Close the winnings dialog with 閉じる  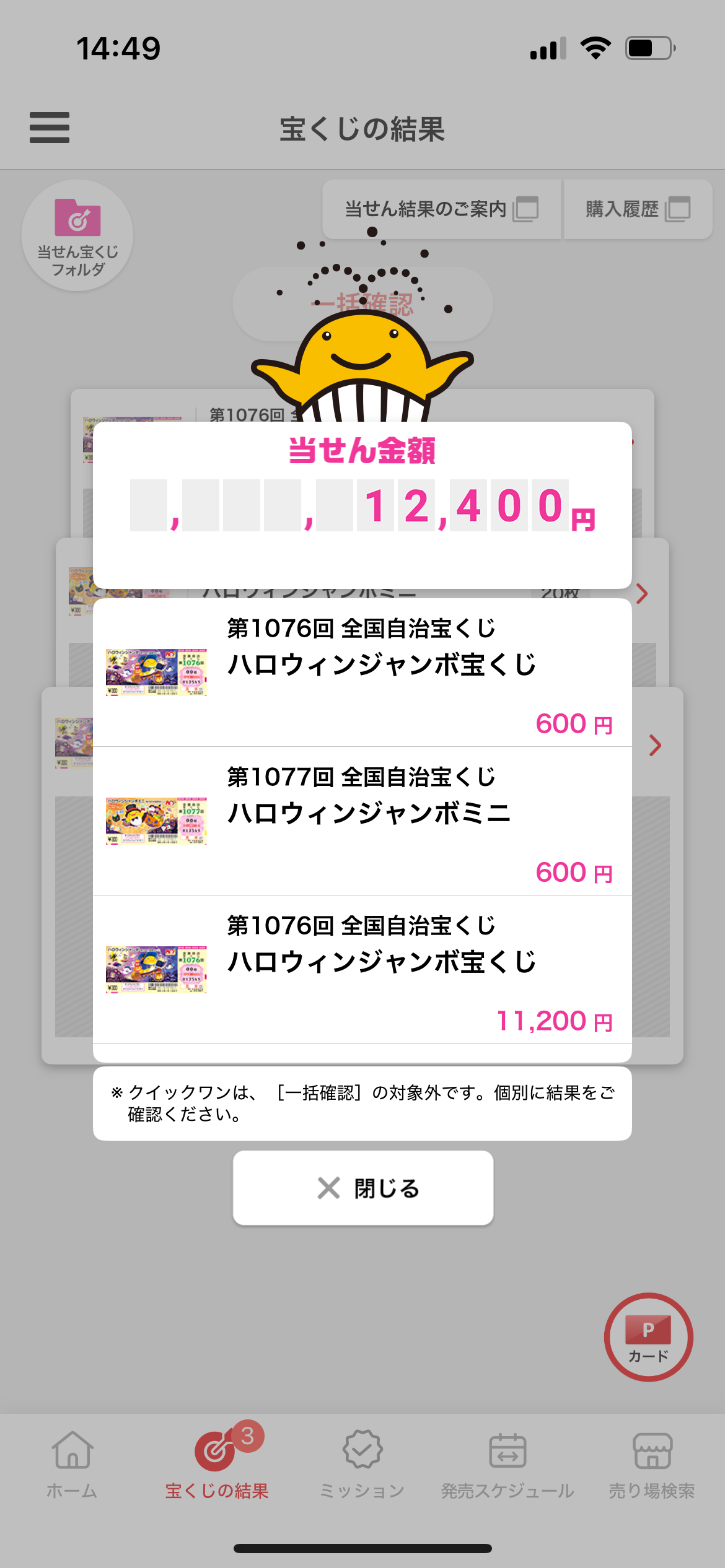(363, 1188)
